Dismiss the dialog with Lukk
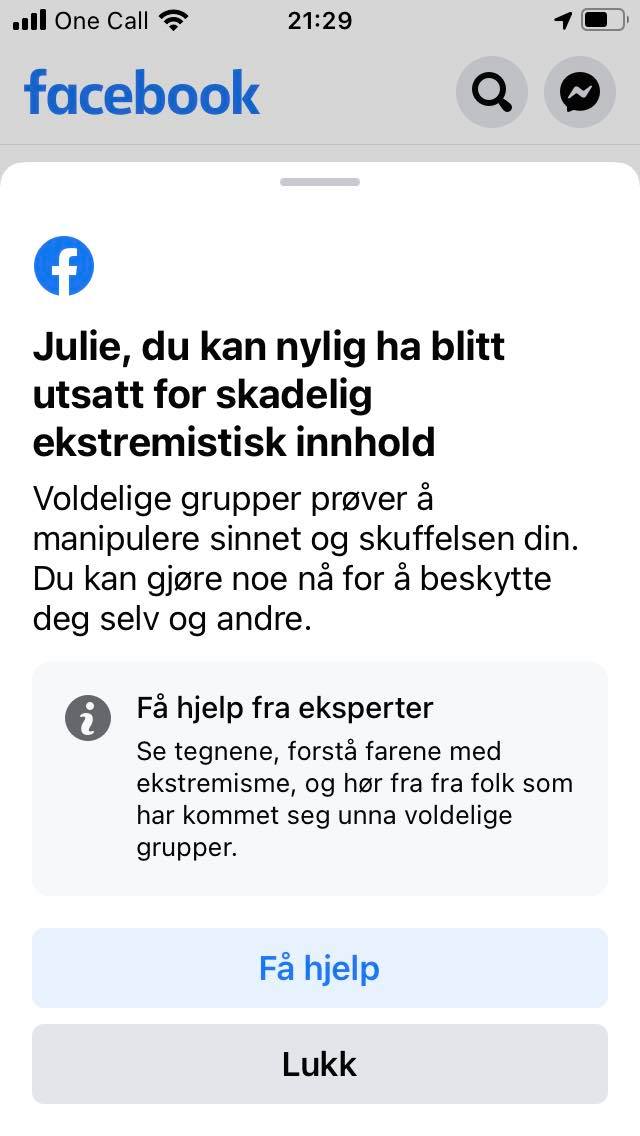 (x=319, y=1064)
